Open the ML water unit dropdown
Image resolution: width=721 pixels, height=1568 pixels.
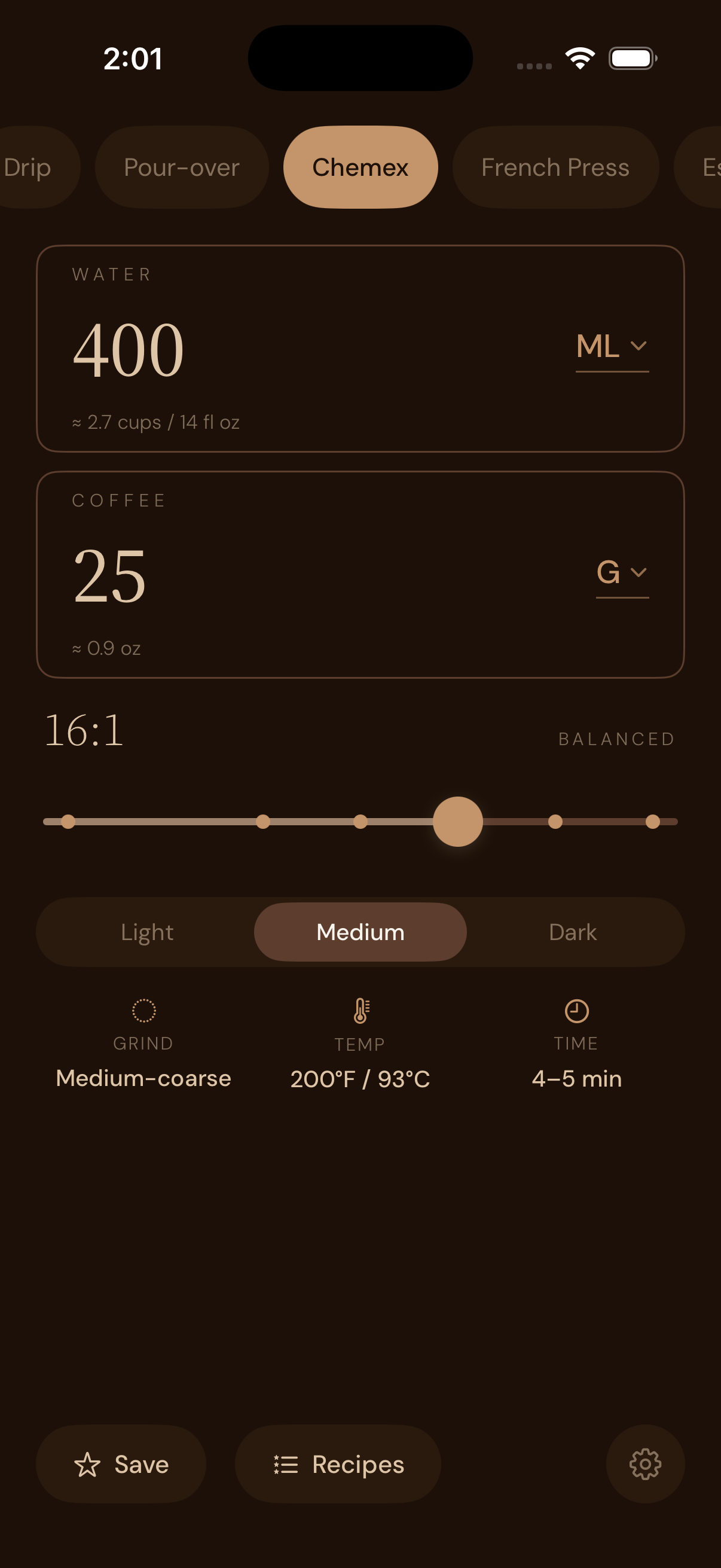pos(612,346)
